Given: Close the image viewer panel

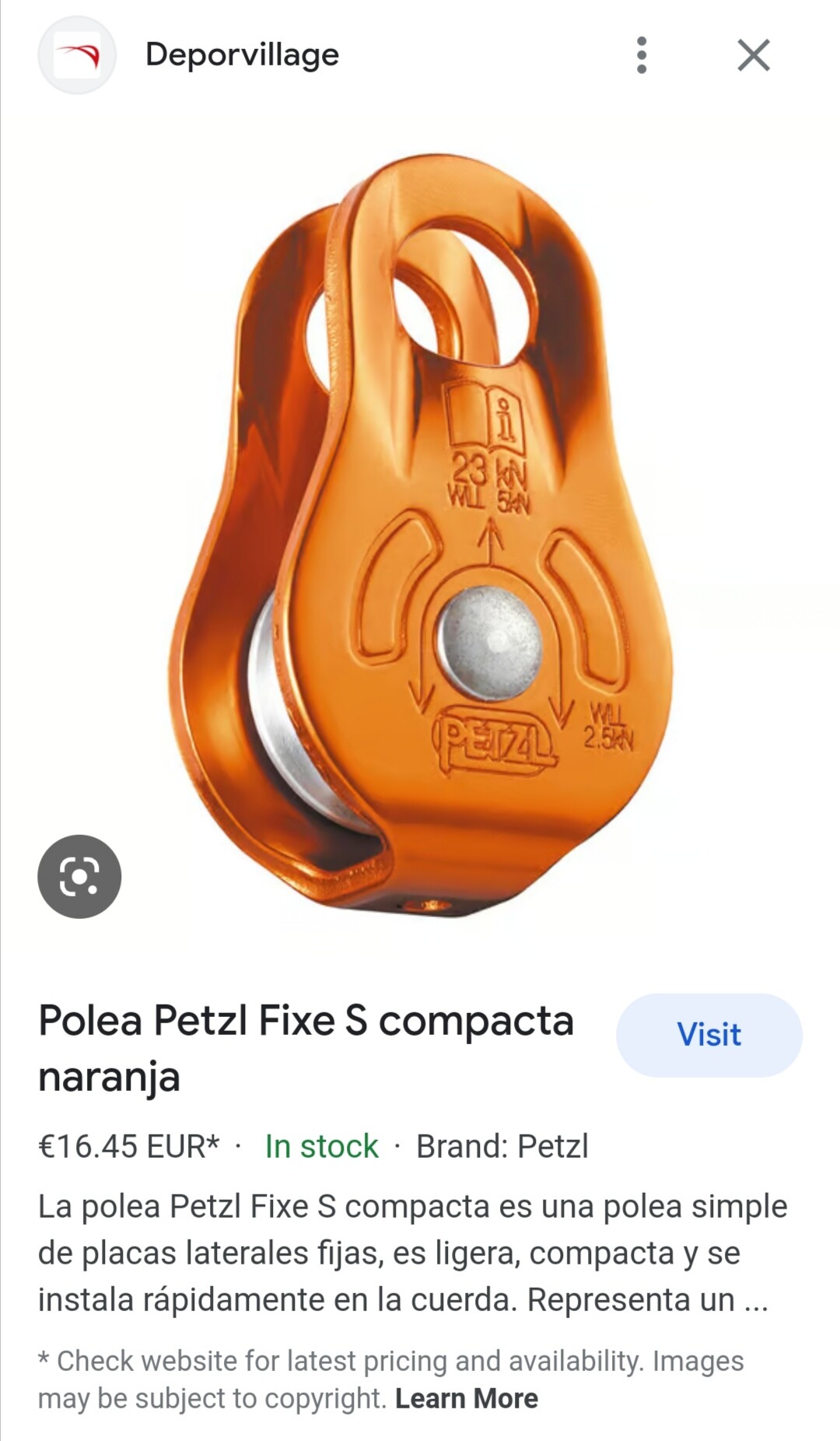Looking at the screenshot, I should coord(754,55).
